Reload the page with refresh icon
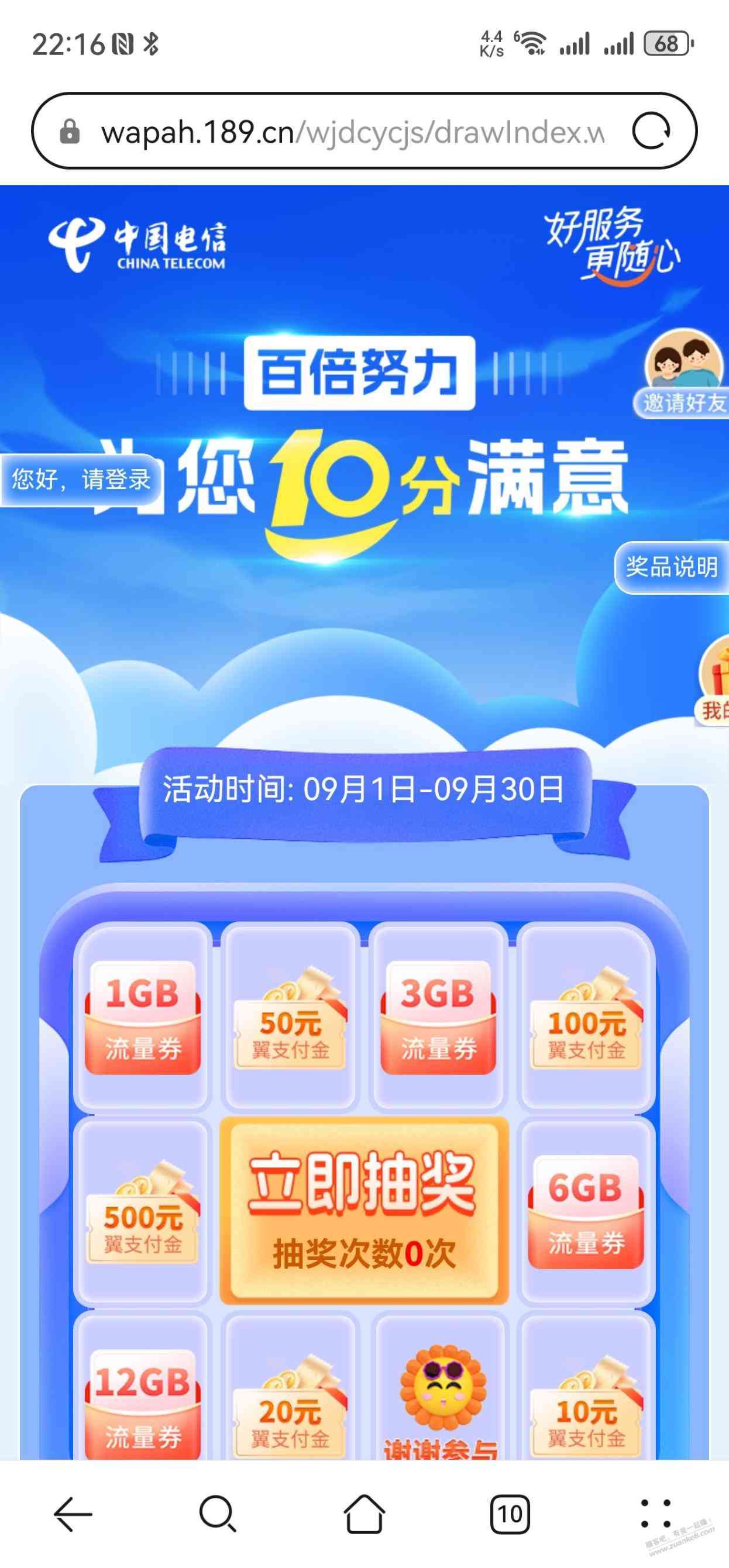Viewport: 729px width, 1568px height. [x=651, y=131]
